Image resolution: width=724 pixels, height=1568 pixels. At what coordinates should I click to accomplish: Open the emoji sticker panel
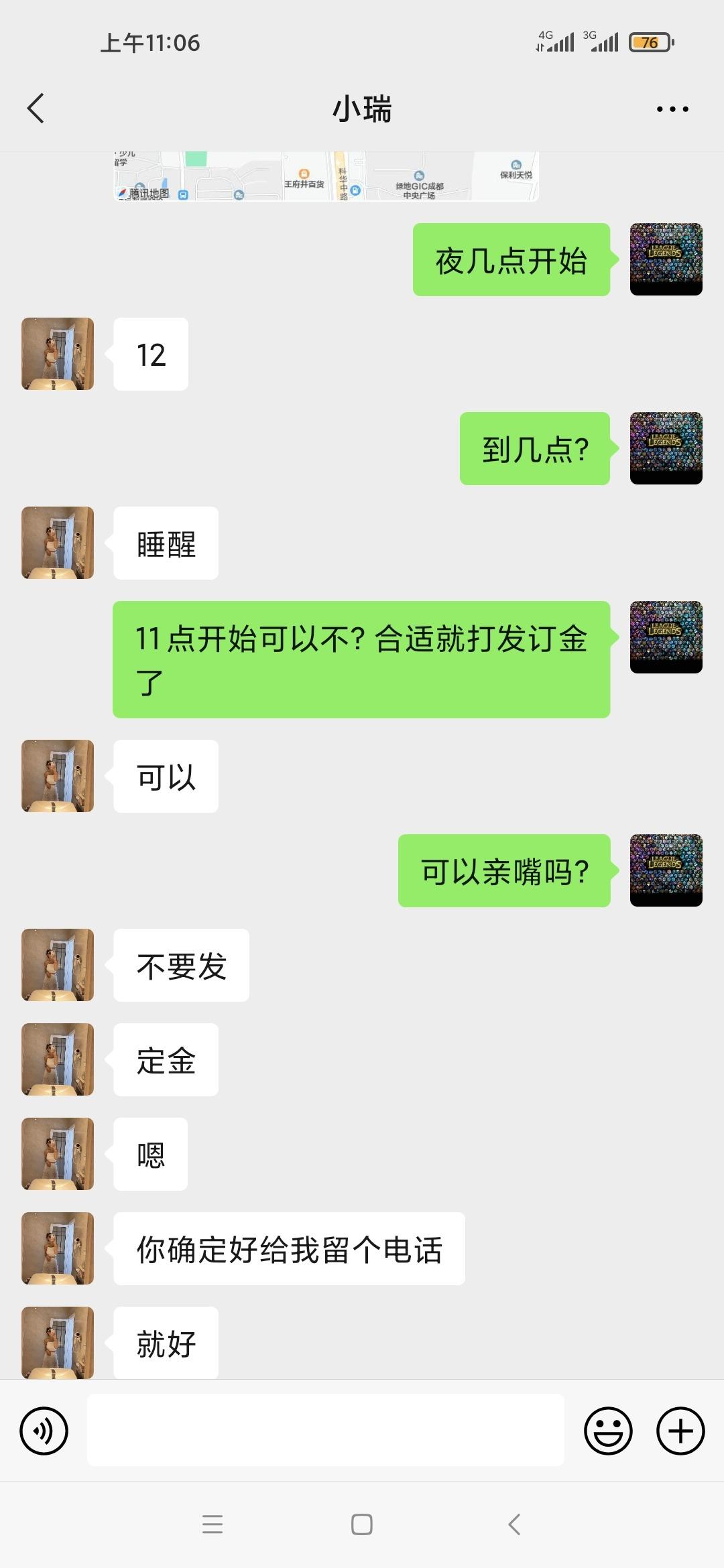click(x=608, y=1431)
